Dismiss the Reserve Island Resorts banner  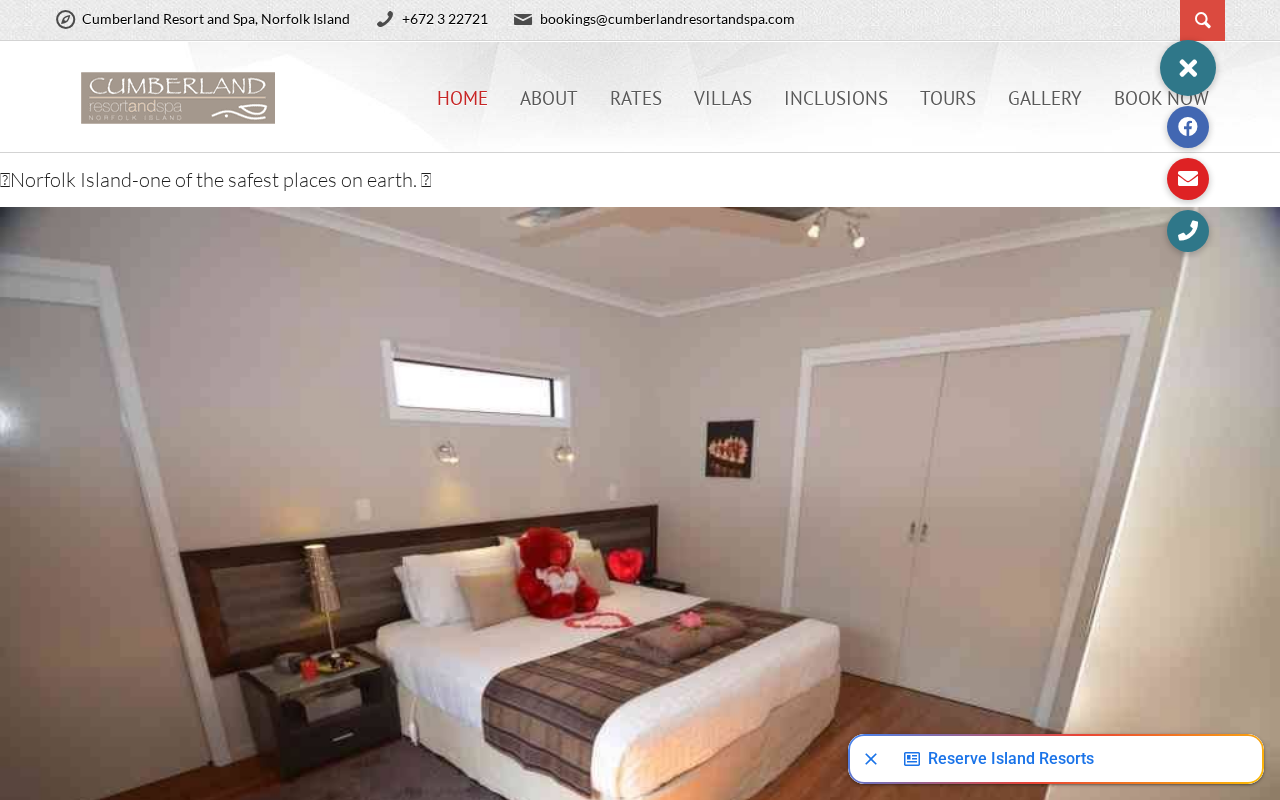tap(871, 759)
